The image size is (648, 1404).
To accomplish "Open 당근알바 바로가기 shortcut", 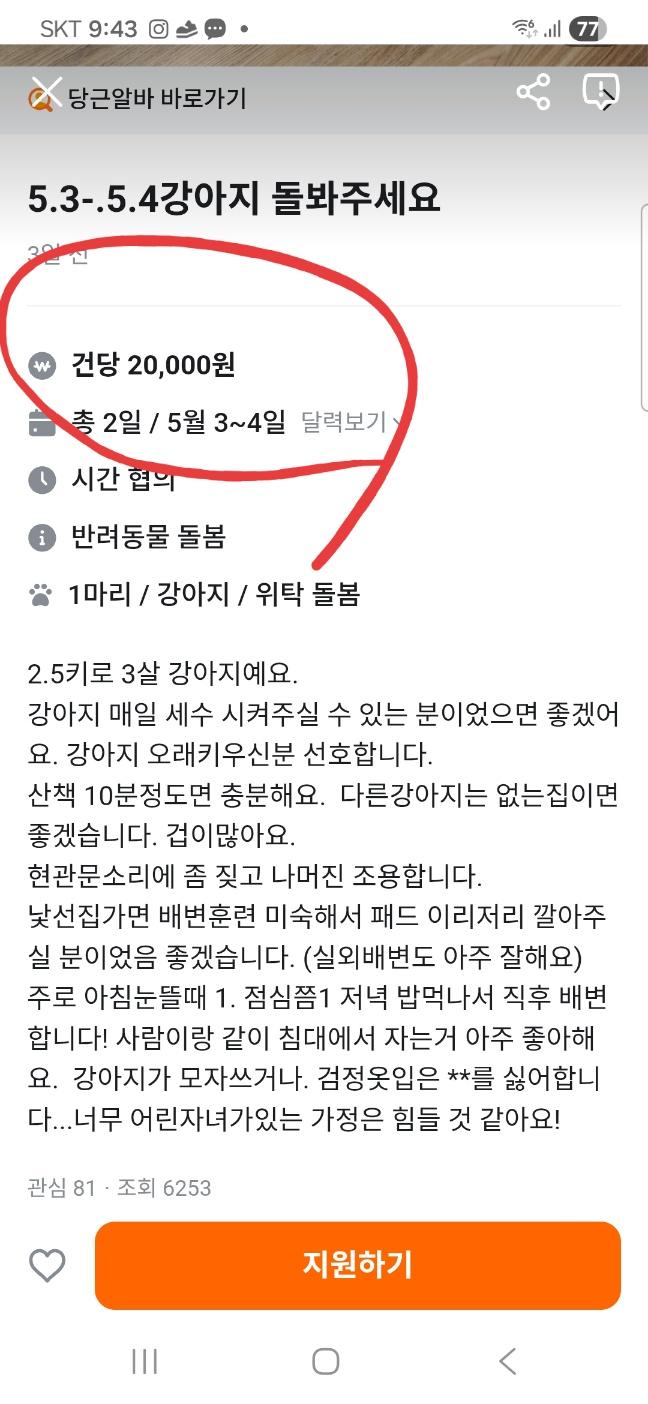I will click(x=157, y=98).
